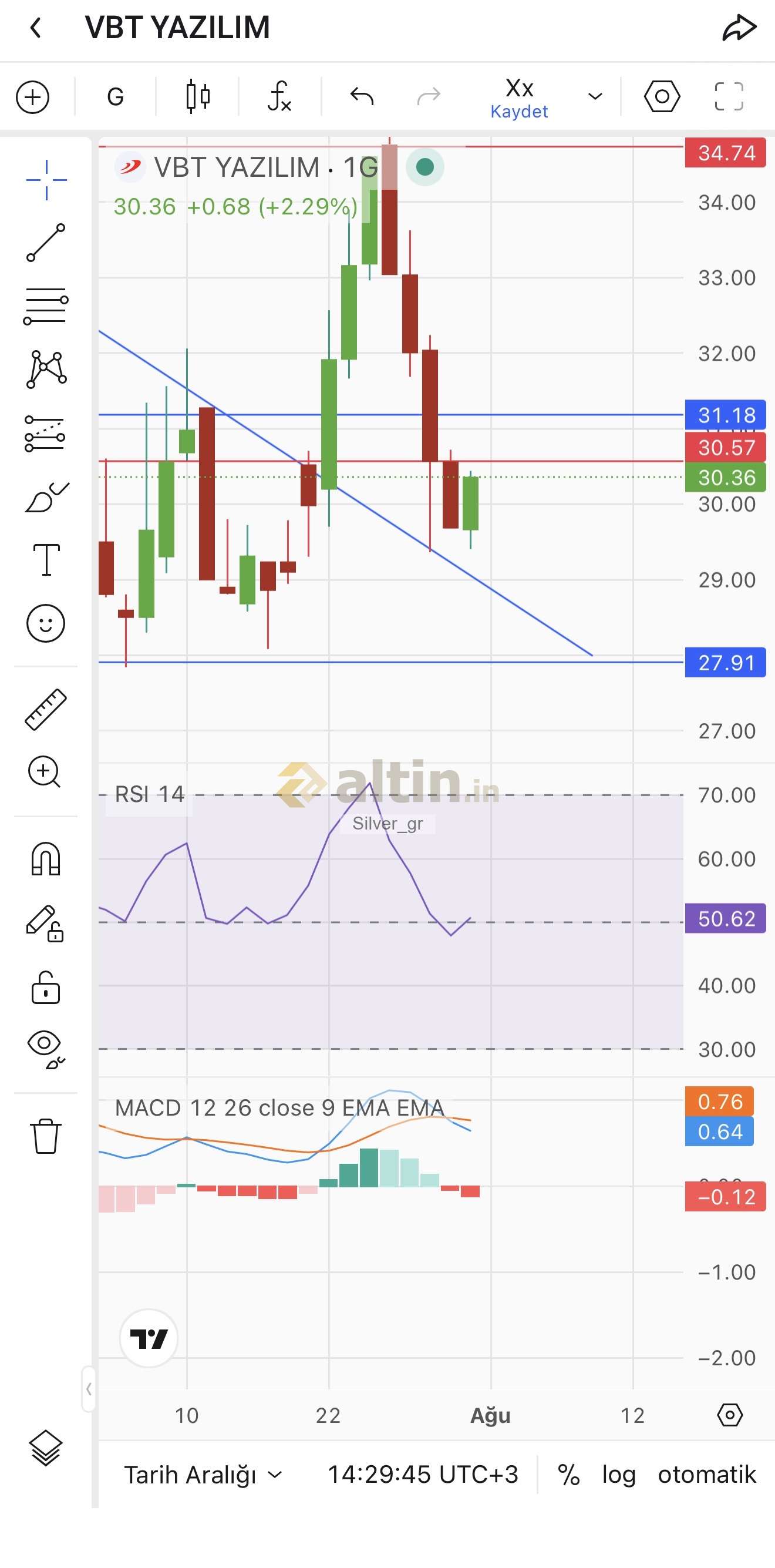This screenshot has height=1568, width=775.
Task: Select the text annotation tool
Action: click(46, 559)
